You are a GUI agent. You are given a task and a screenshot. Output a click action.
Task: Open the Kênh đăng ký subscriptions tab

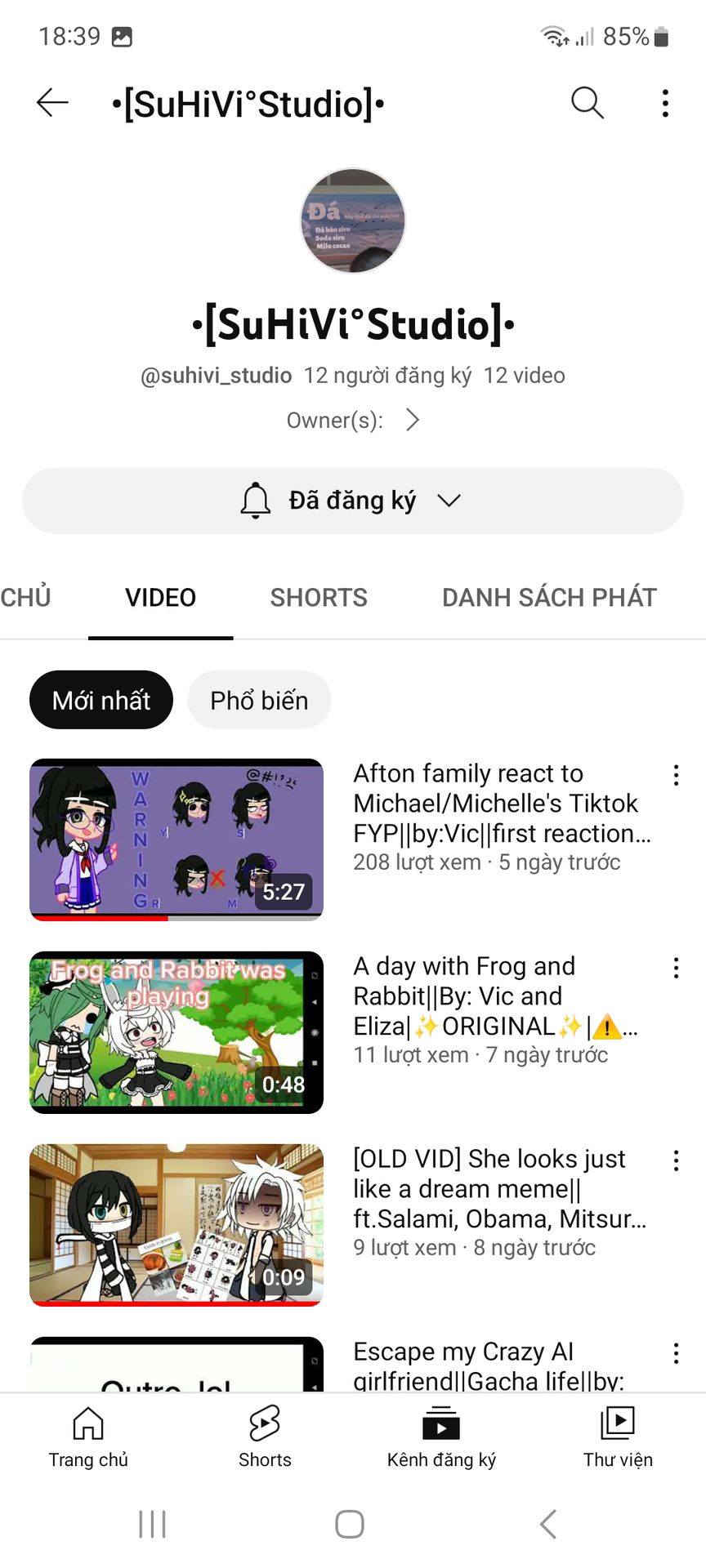coord(441,1437)
